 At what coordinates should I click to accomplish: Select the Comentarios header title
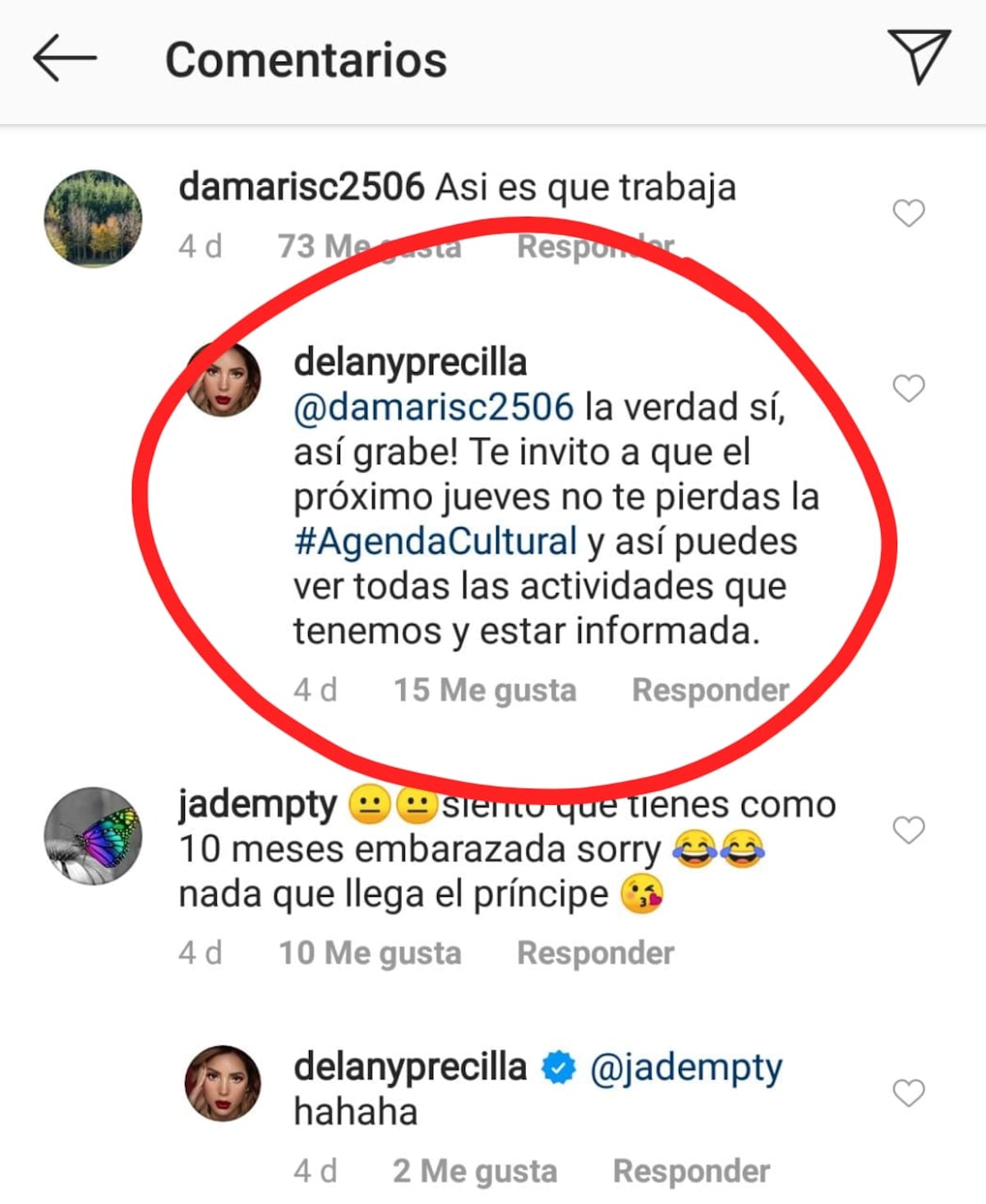click(x=305, y=58)
